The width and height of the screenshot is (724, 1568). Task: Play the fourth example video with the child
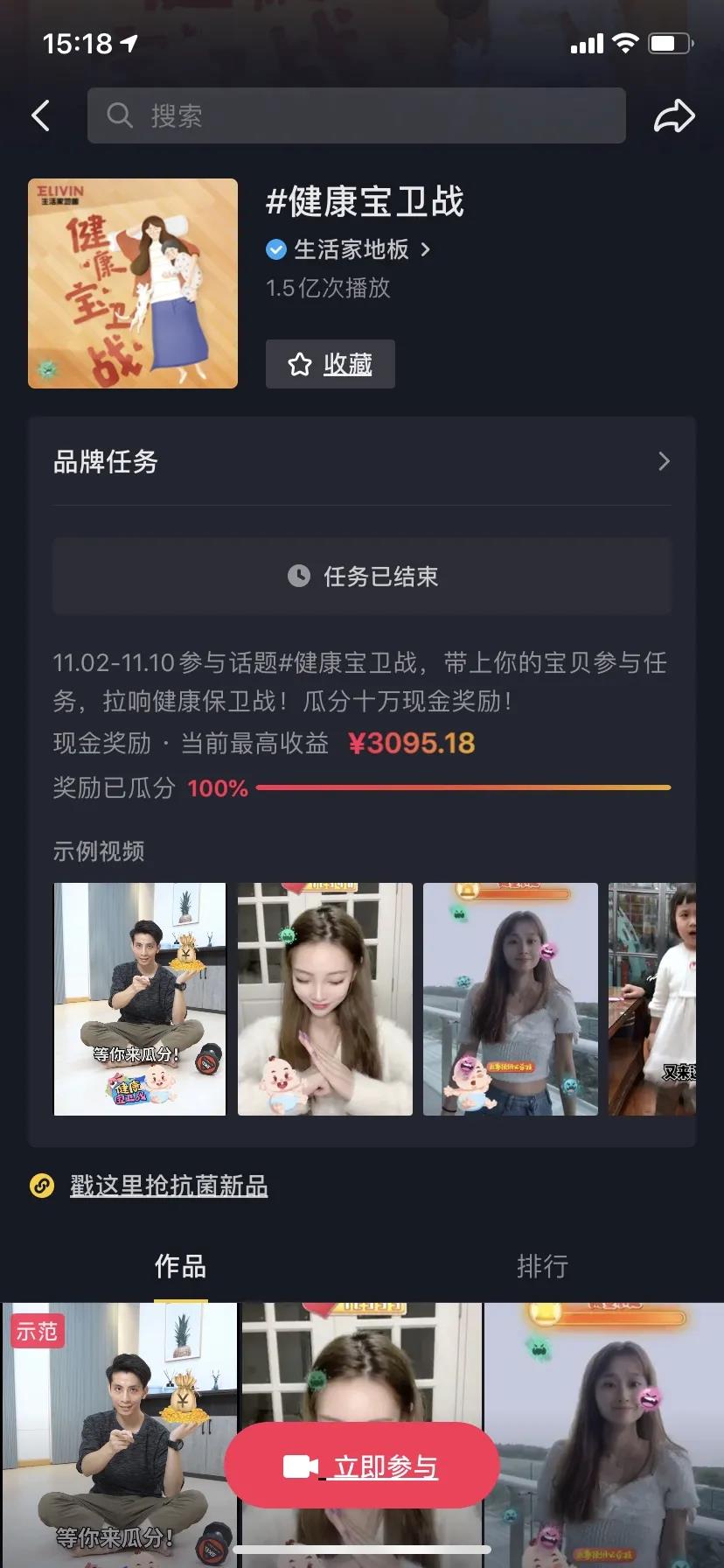point(652,998)
